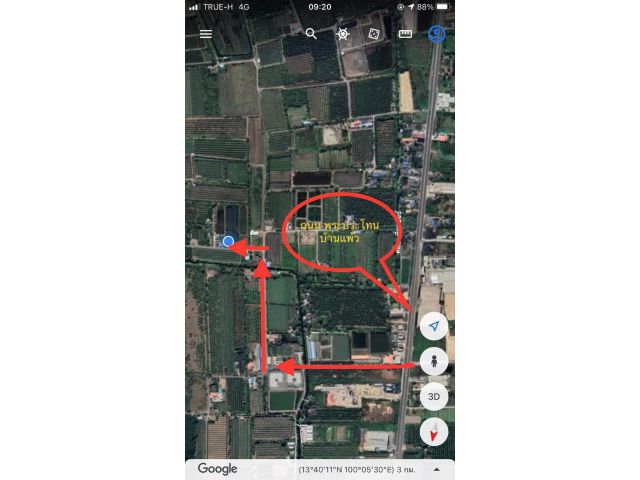Expand the bottom info bar arrow
Viewport: 640px width, 480px height.
[435, 469]
